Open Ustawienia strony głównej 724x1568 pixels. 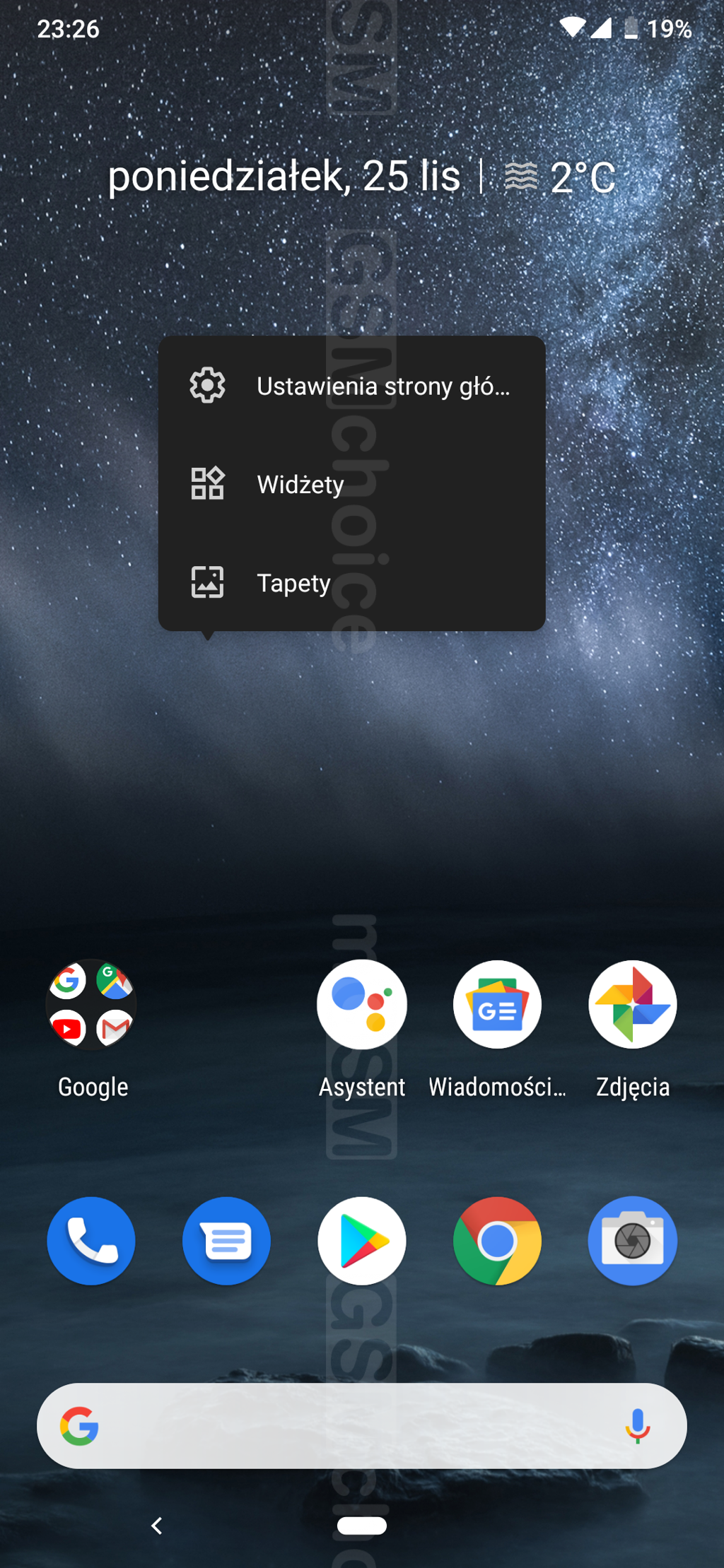351,386
